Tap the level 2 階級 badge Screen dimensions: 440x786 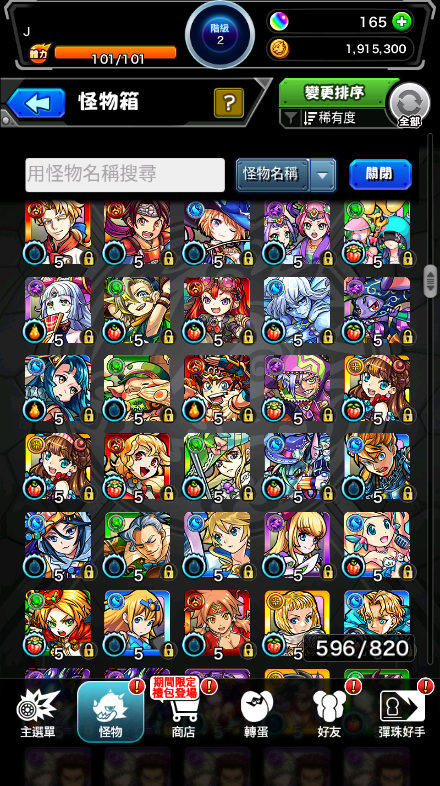(x=220, y=35)
